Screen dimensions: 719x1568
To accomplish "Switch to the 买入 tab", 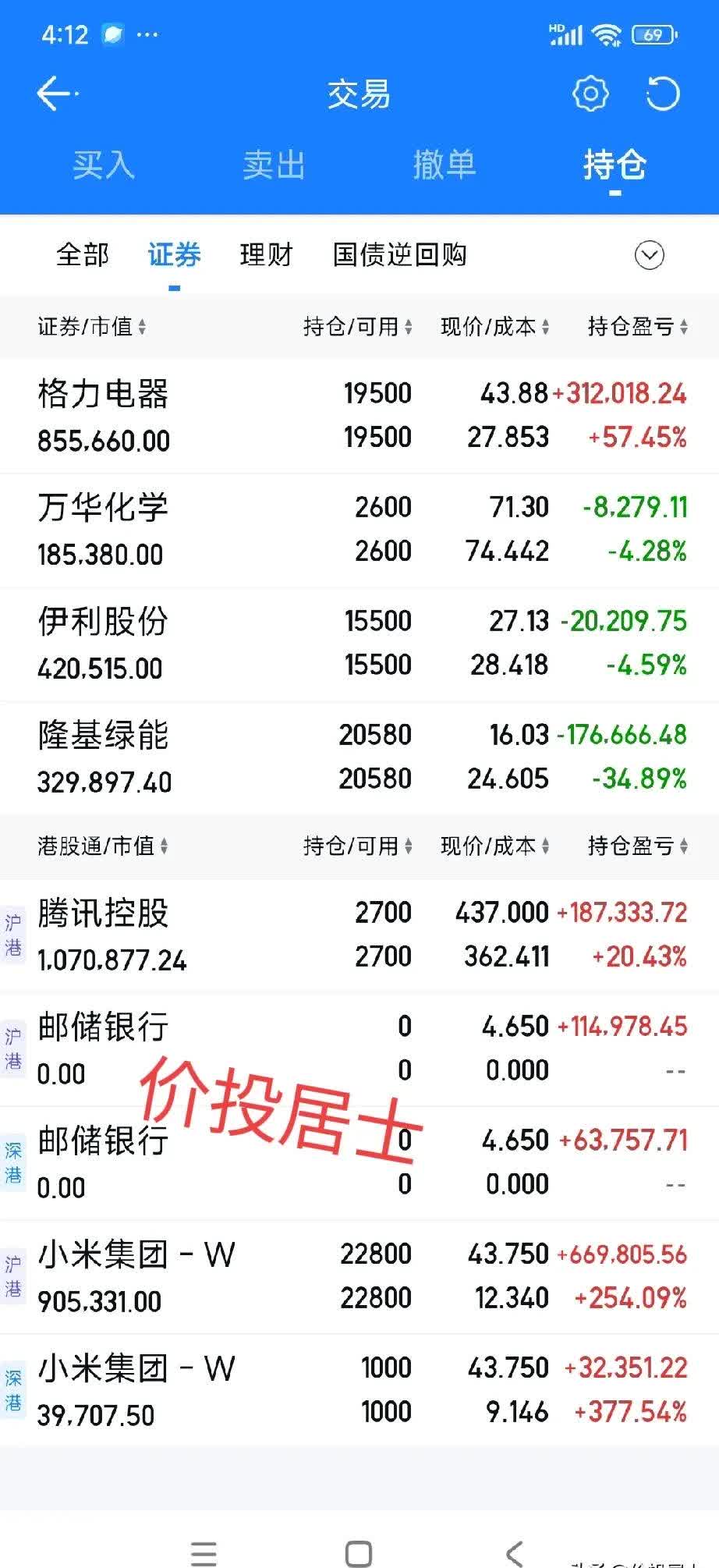I will 104,165.
